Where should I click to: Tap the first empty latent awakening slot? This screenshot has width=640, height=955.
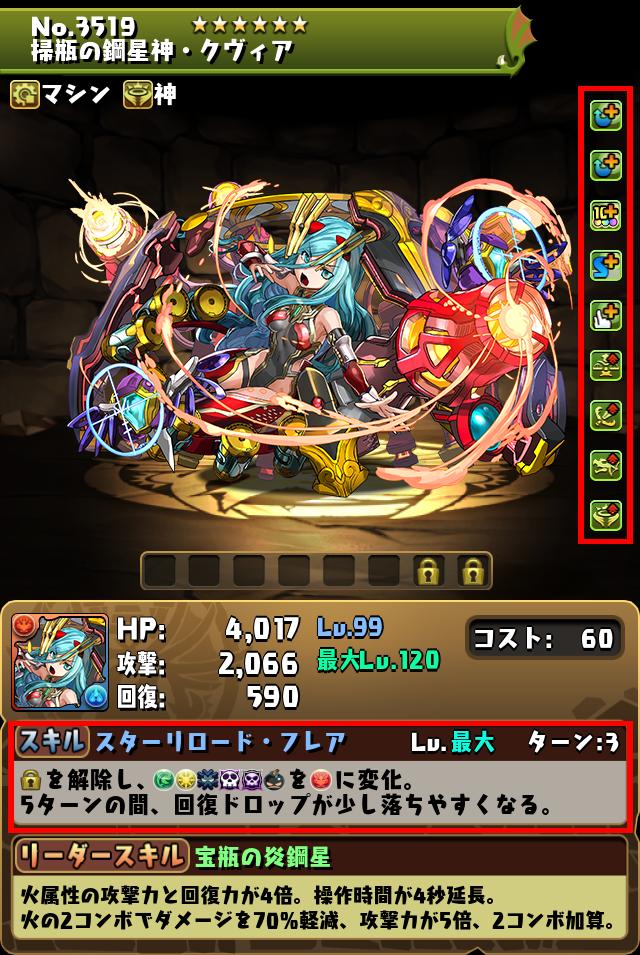(160, 570)
